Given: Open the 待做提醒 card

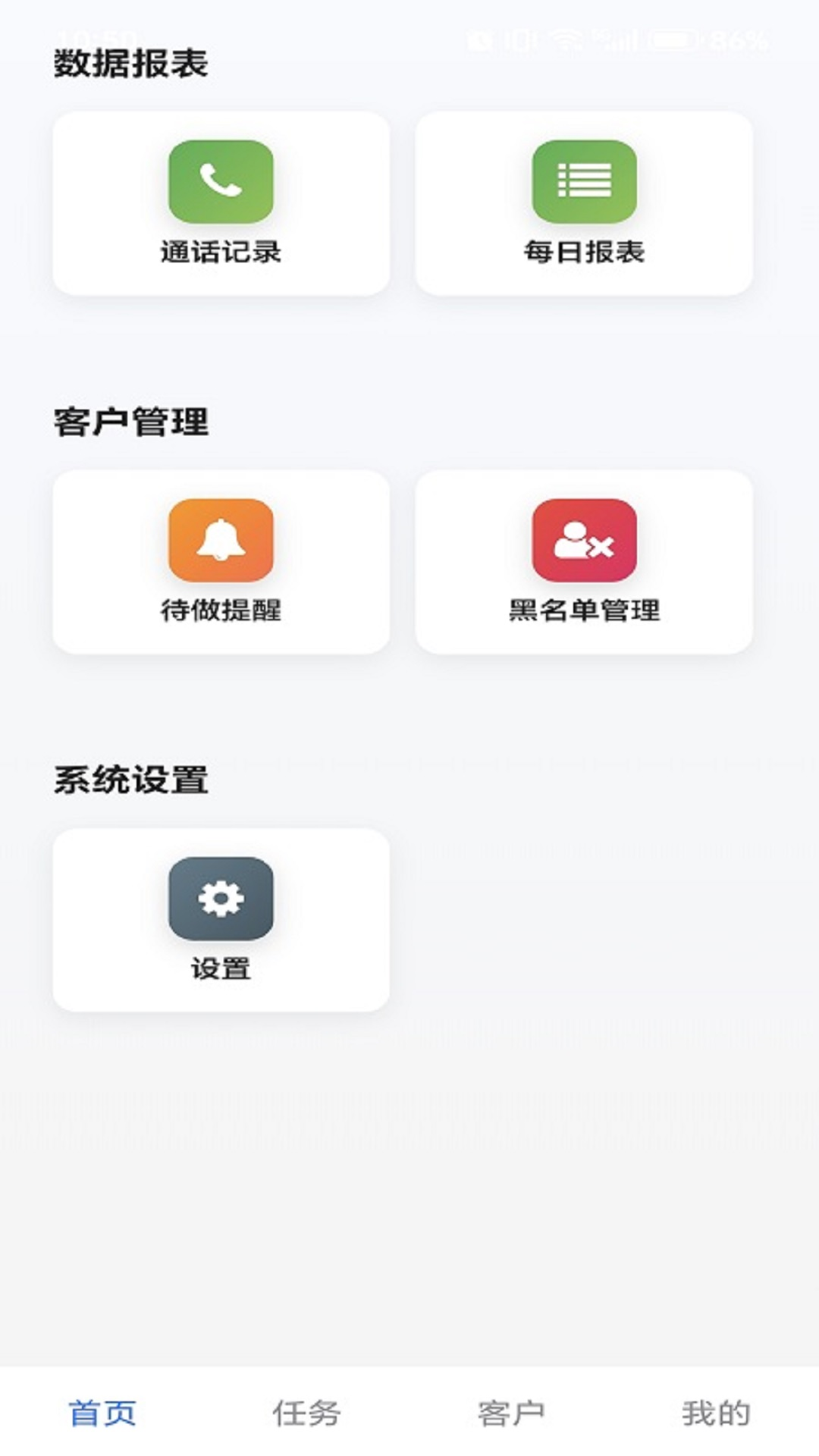Looking at the screenshot, I should pos(222,561).
